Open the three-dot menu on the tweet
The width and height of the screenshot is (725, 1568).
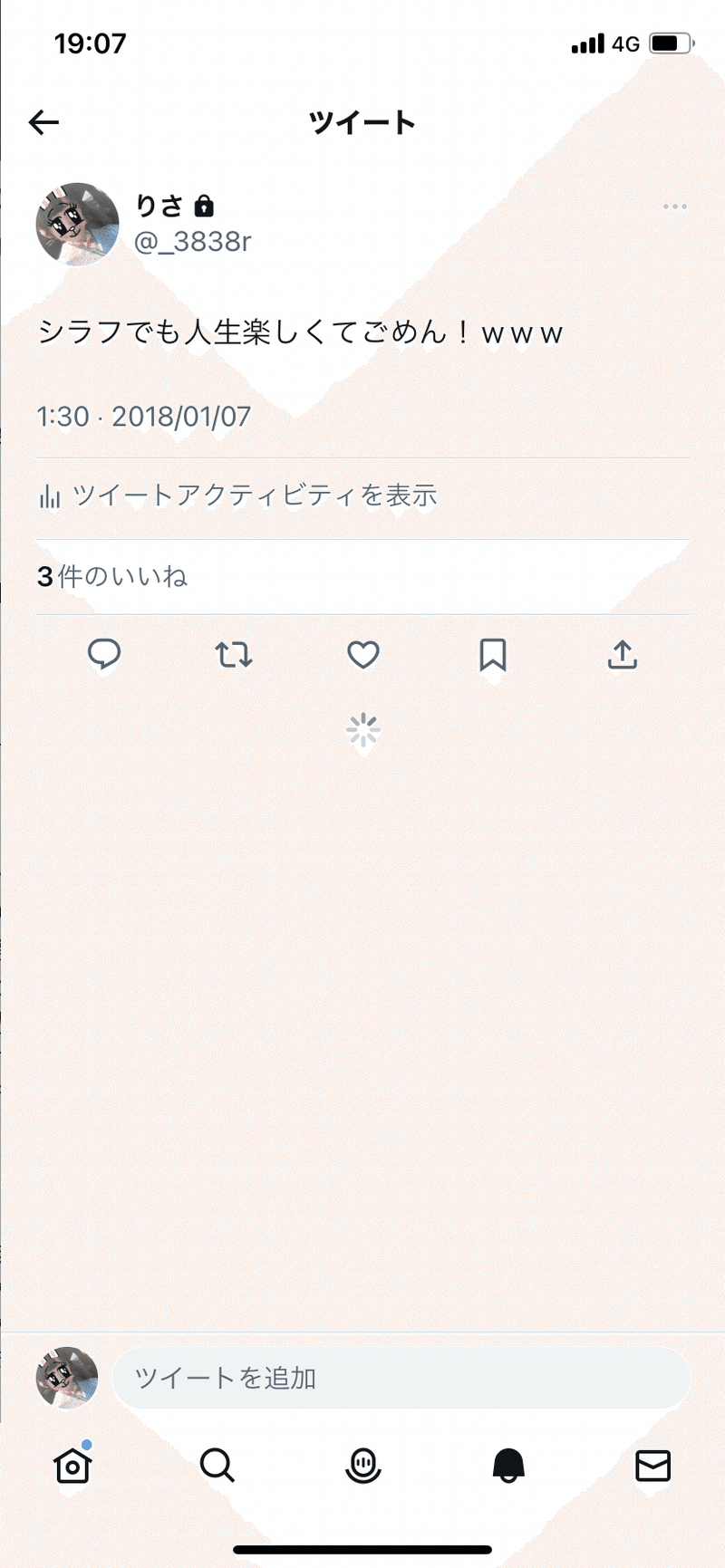(674, 207)
